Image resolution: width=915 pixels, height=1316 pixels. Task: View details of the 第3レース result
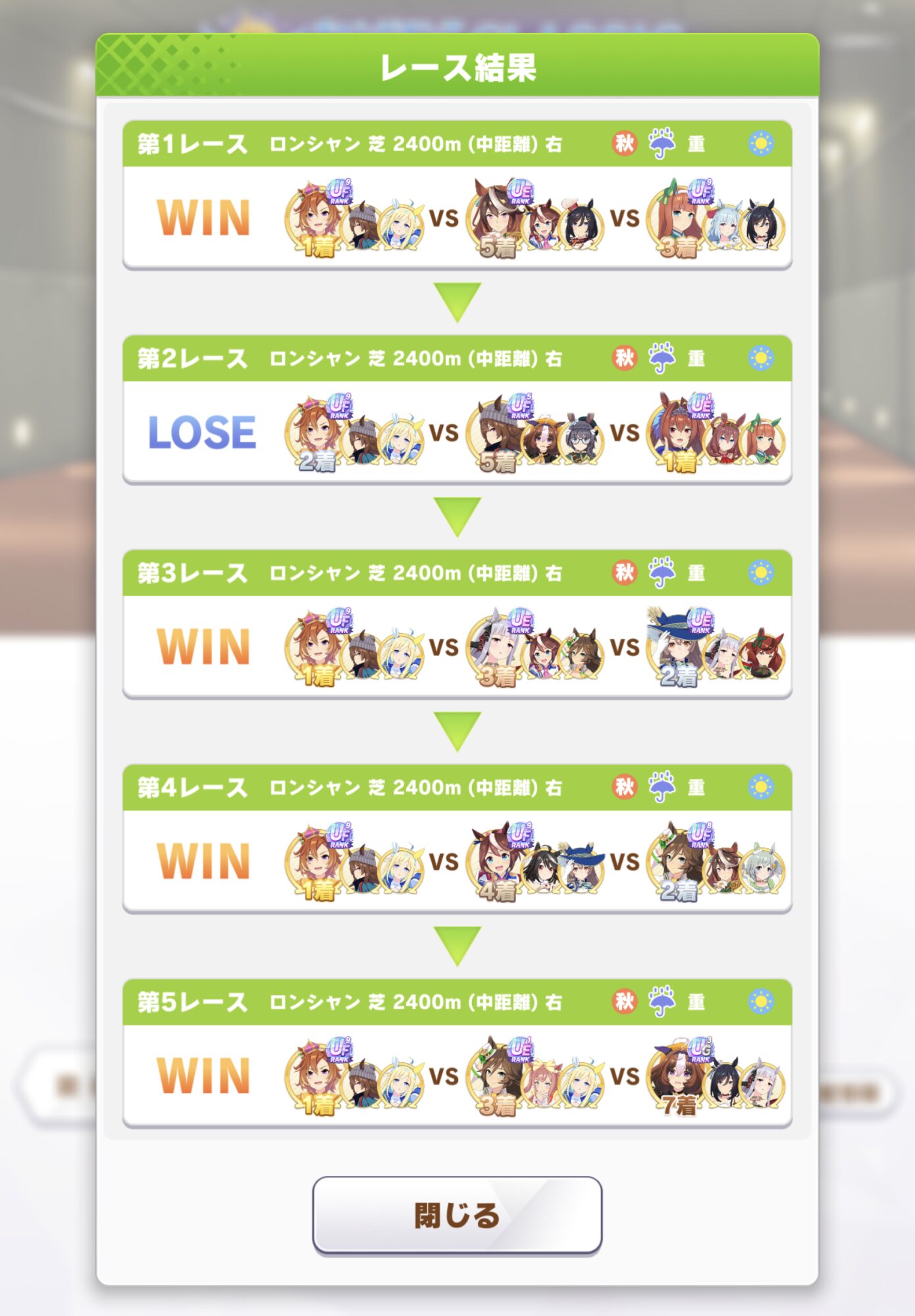(x=457, y=623)
